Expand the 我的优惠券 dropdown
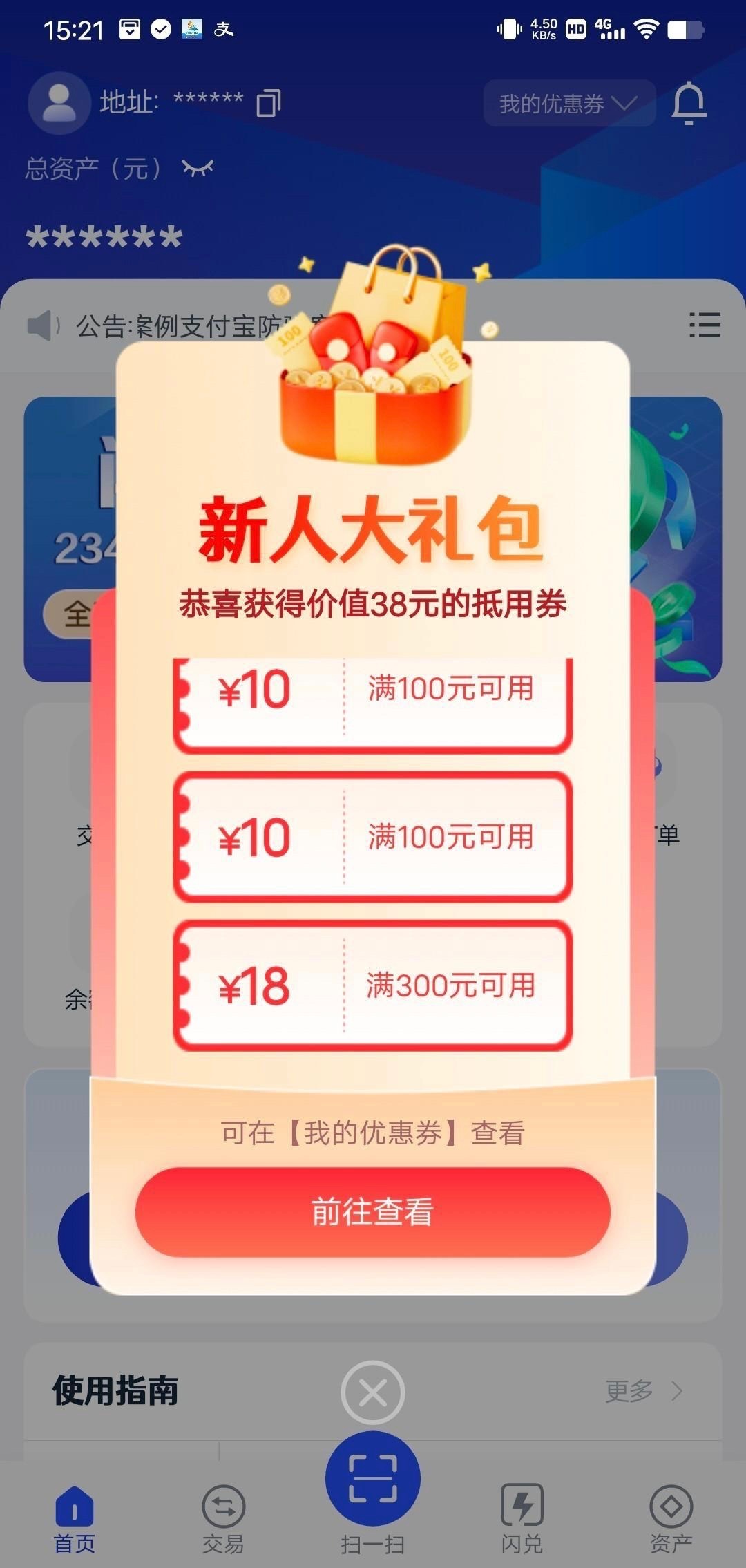 coord(568,104)
